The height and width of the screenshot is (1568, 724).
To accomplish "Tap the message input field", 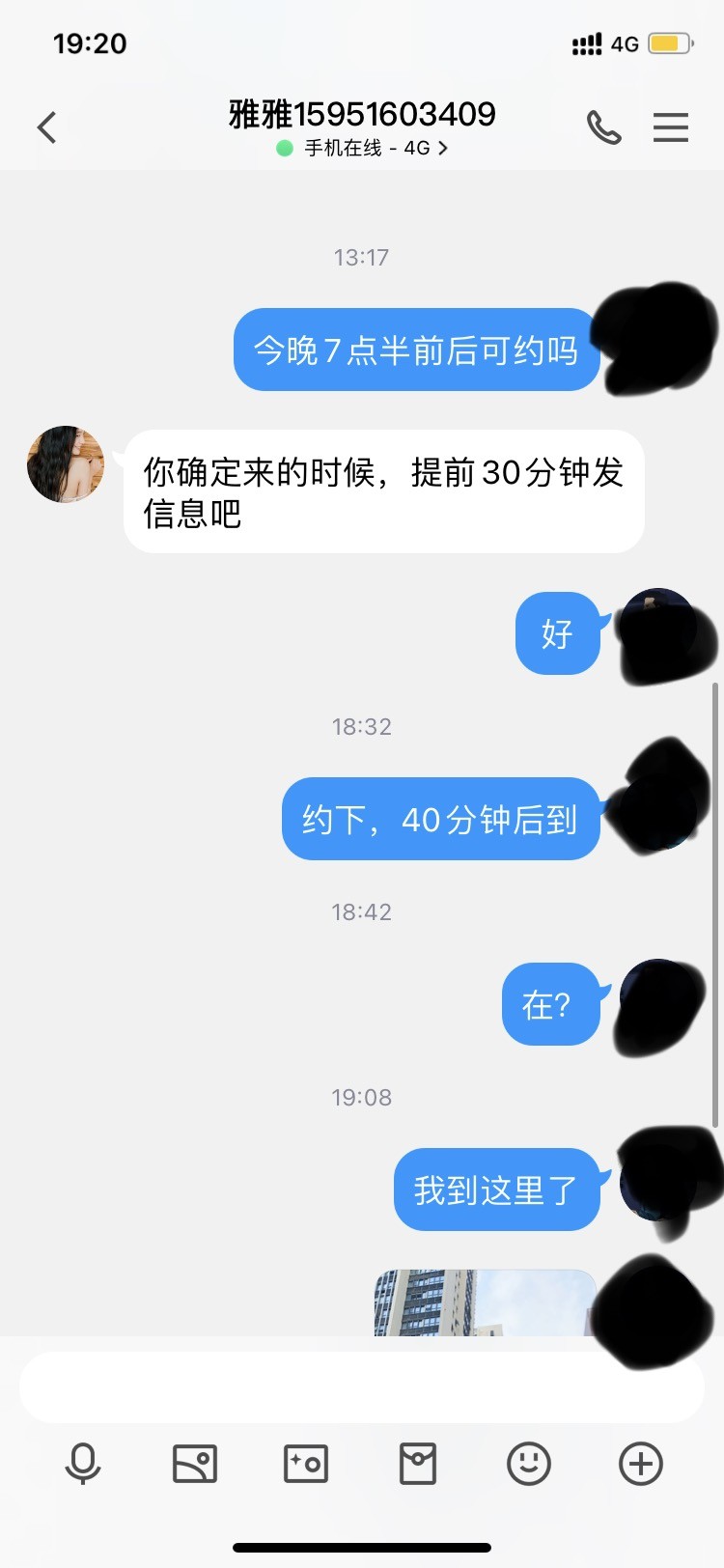I will [361, 1386].
